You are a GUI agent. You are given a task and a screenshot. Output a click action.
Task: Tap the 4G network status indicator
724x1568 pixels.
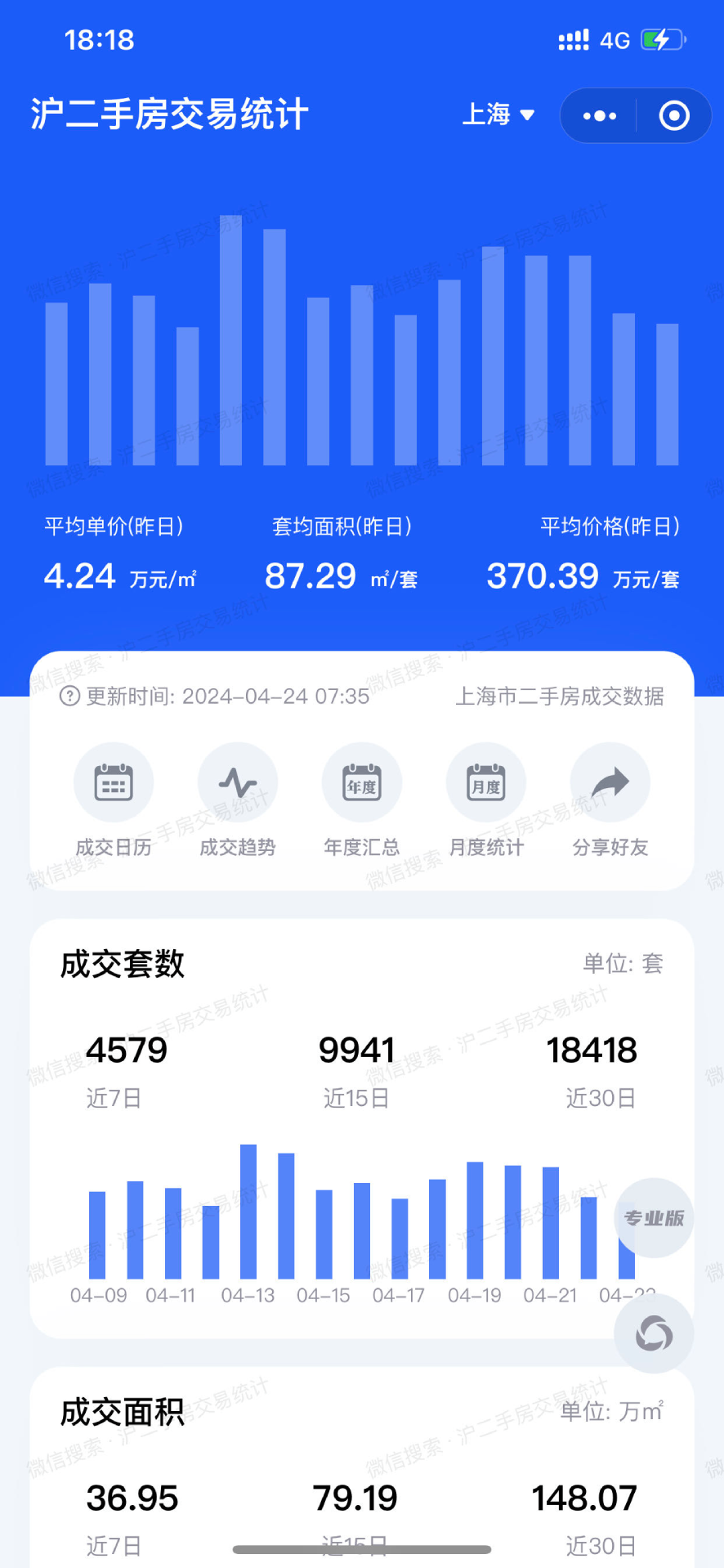615,39
